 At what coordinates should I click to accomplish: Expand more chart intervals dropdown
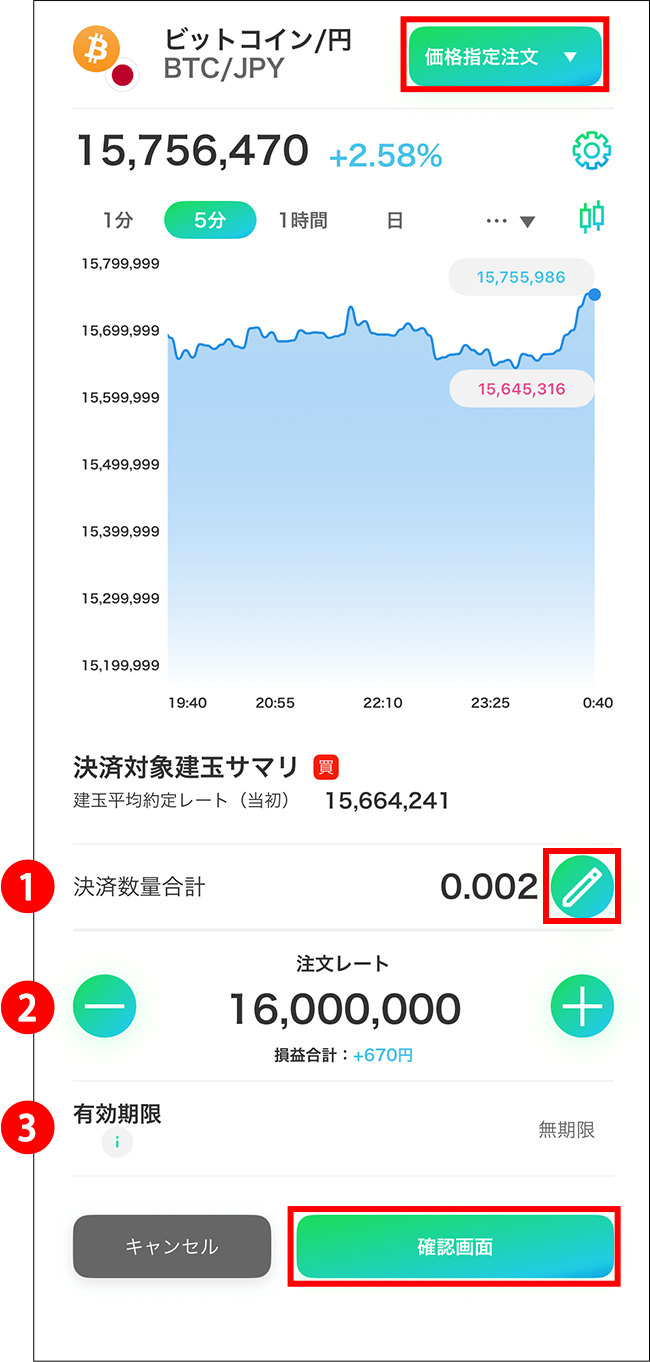511,221
